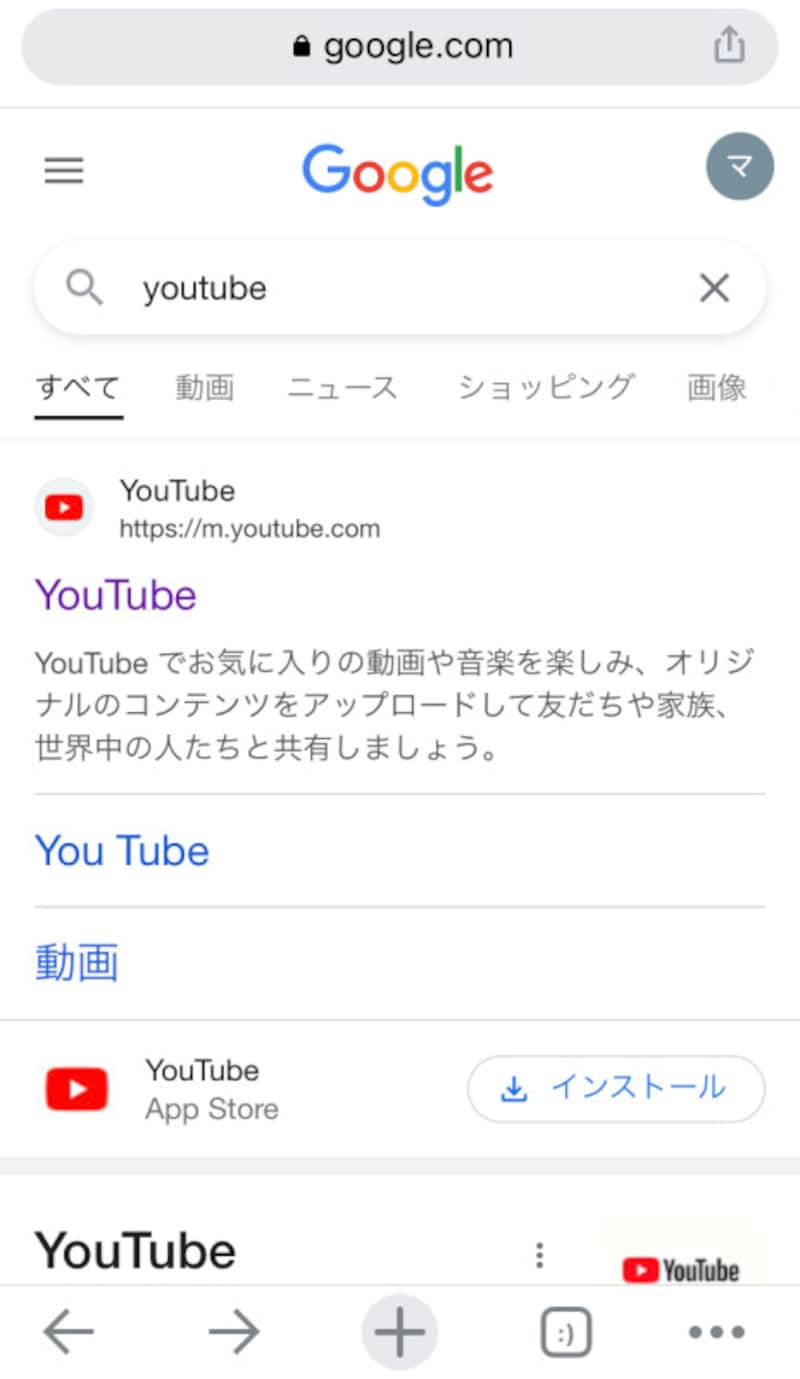Open a new browser tab
This screenshot has width=800, height=1379.
(400, 1332)
